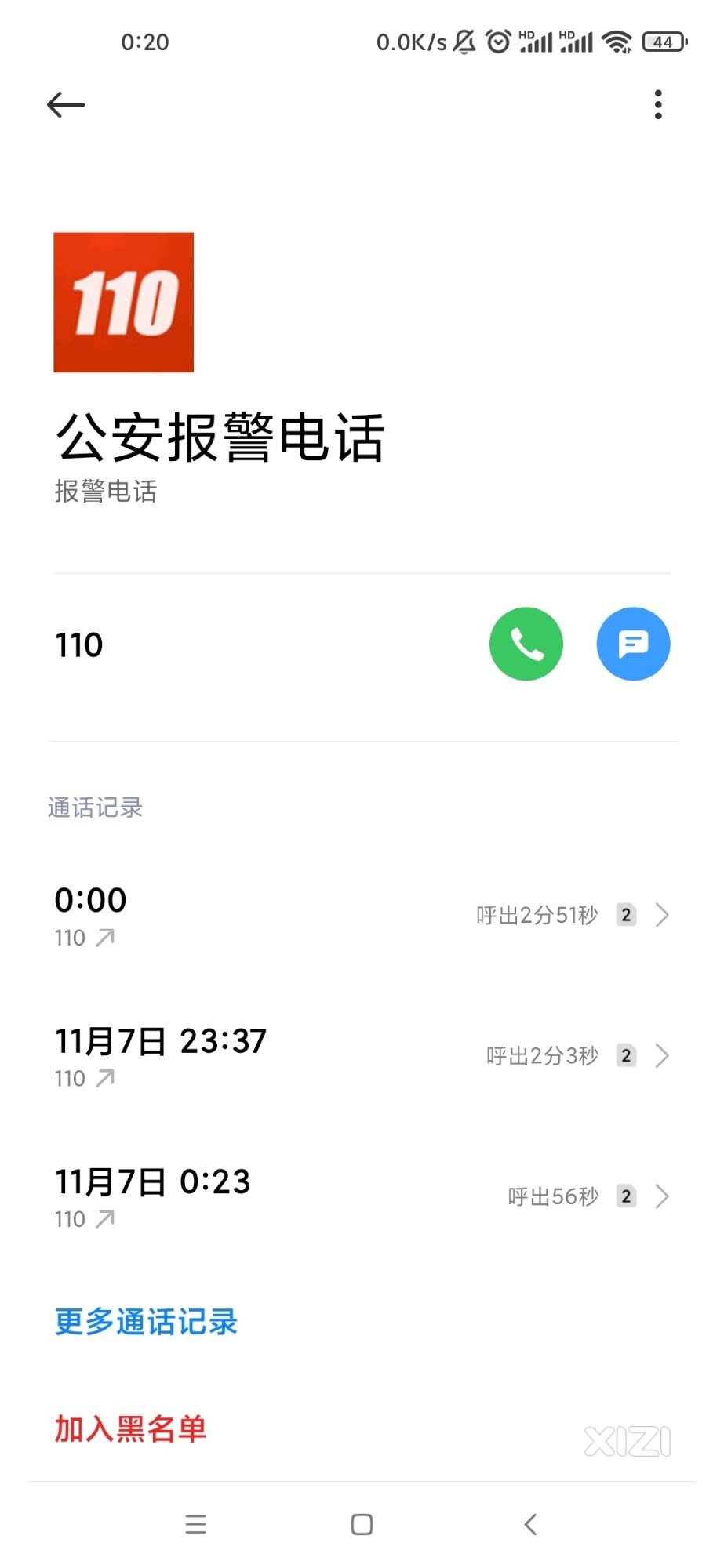Image resolution: width=724 pixels, height=1568 pixels.
Task: Tap 加入黑名单 to block this number
Action: (130, 1428)
